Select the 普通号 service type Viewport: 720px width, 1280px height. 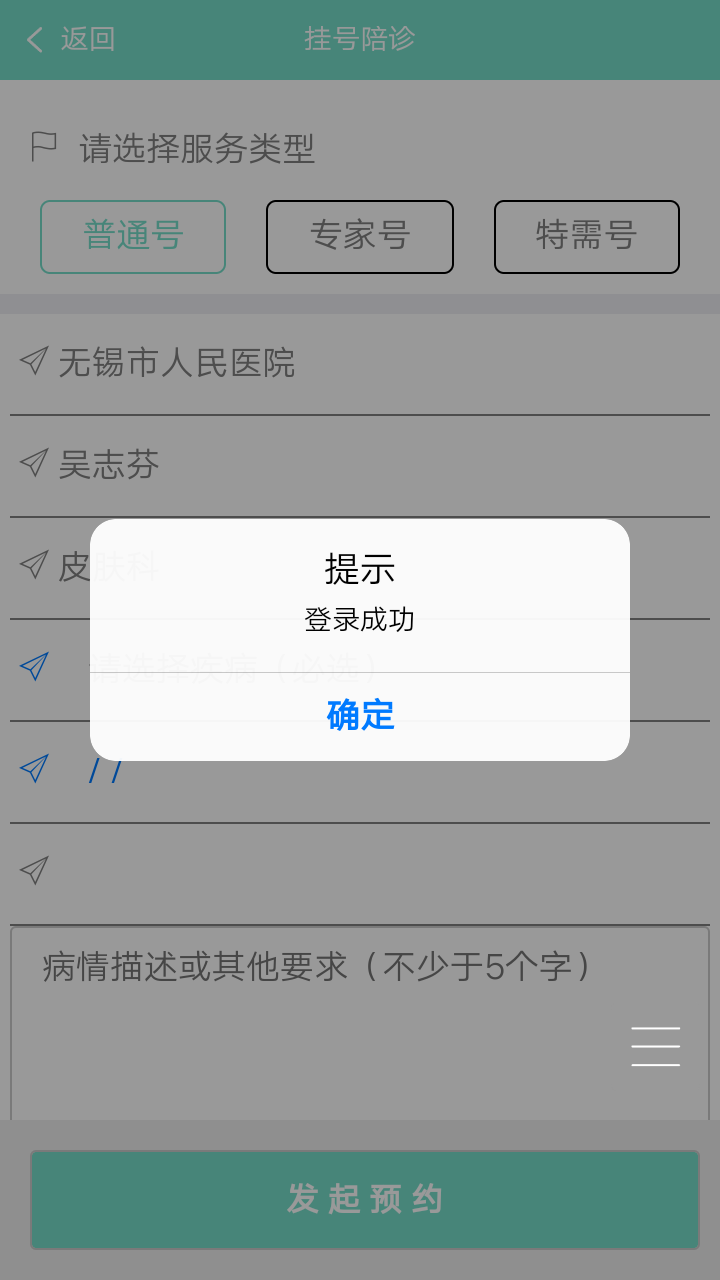click(133, 237)
